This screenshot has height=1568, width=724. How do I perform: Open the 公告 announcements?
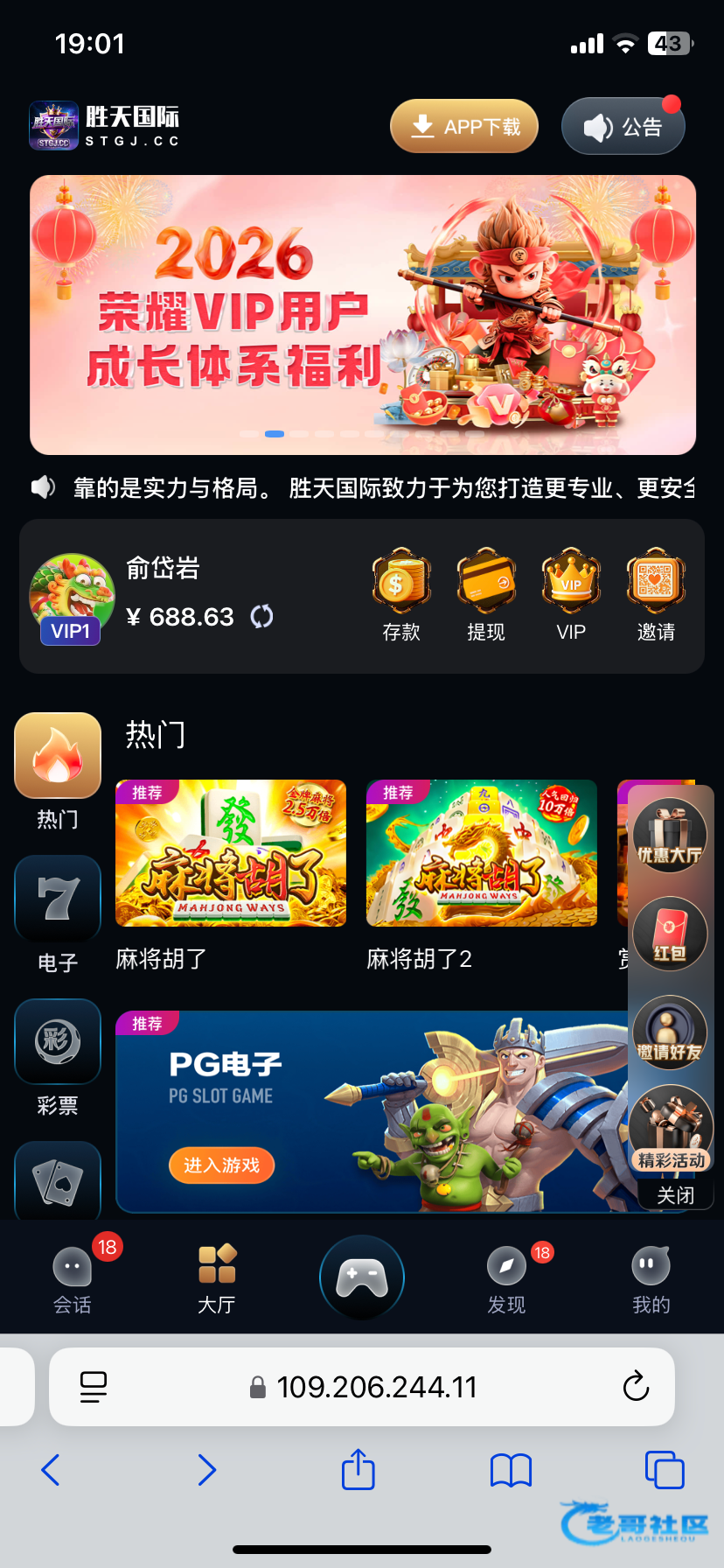(x=623, y=127)
